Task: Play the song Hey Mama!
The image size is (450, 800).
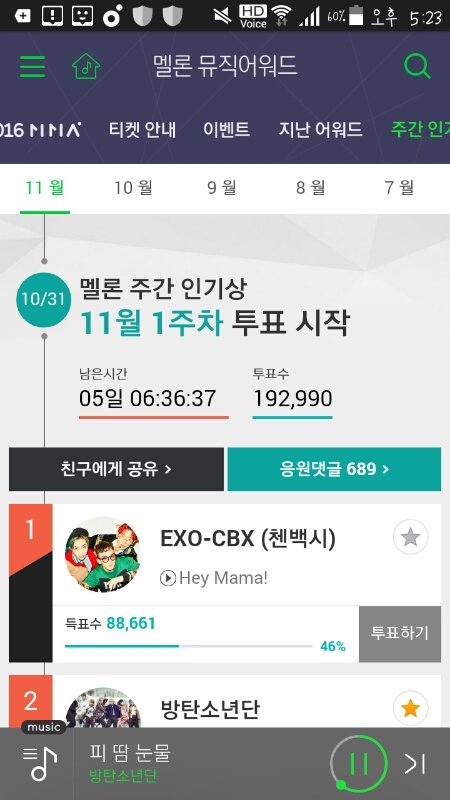Action: pyautogui.click(x=214, y=578)
